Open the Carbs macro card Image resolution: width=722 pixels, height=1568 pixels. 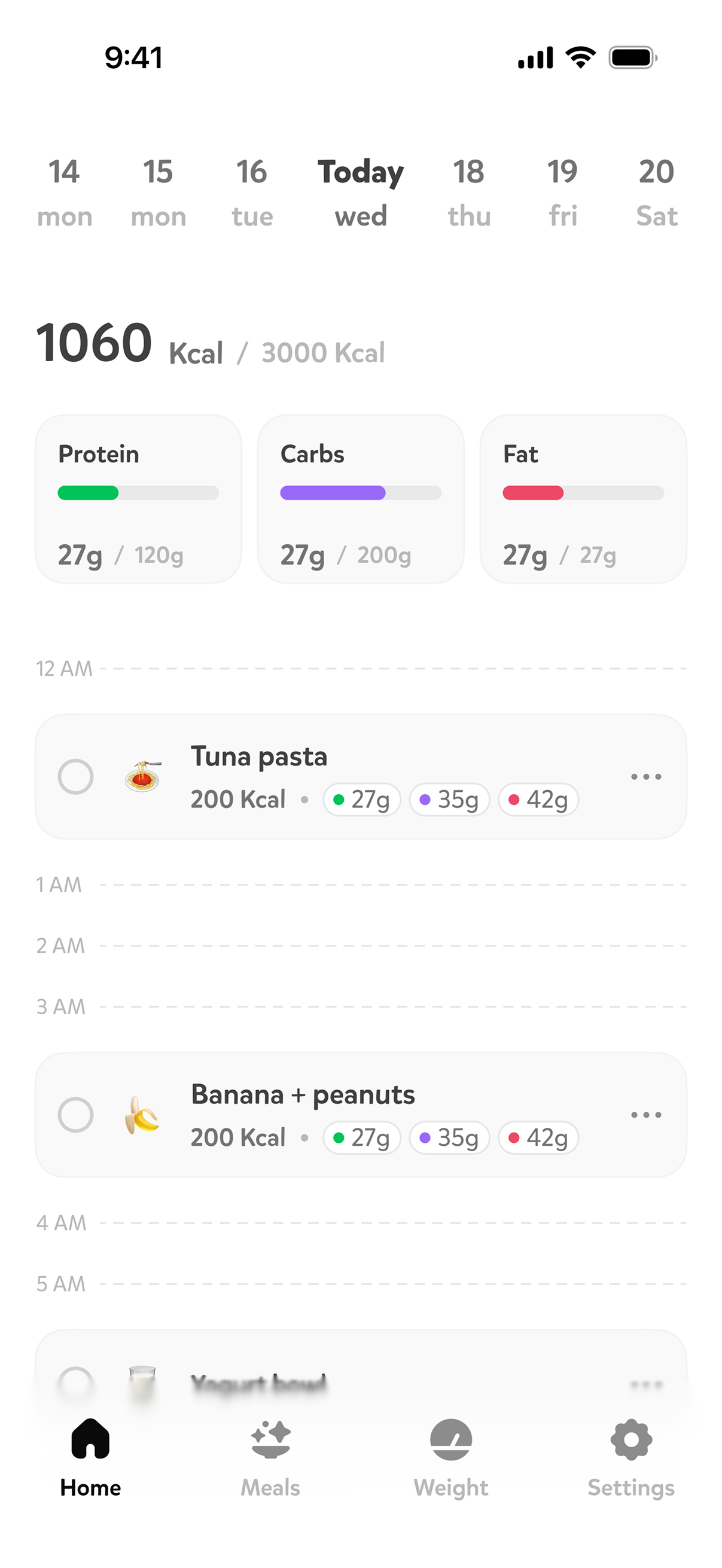tap(361, 499)
